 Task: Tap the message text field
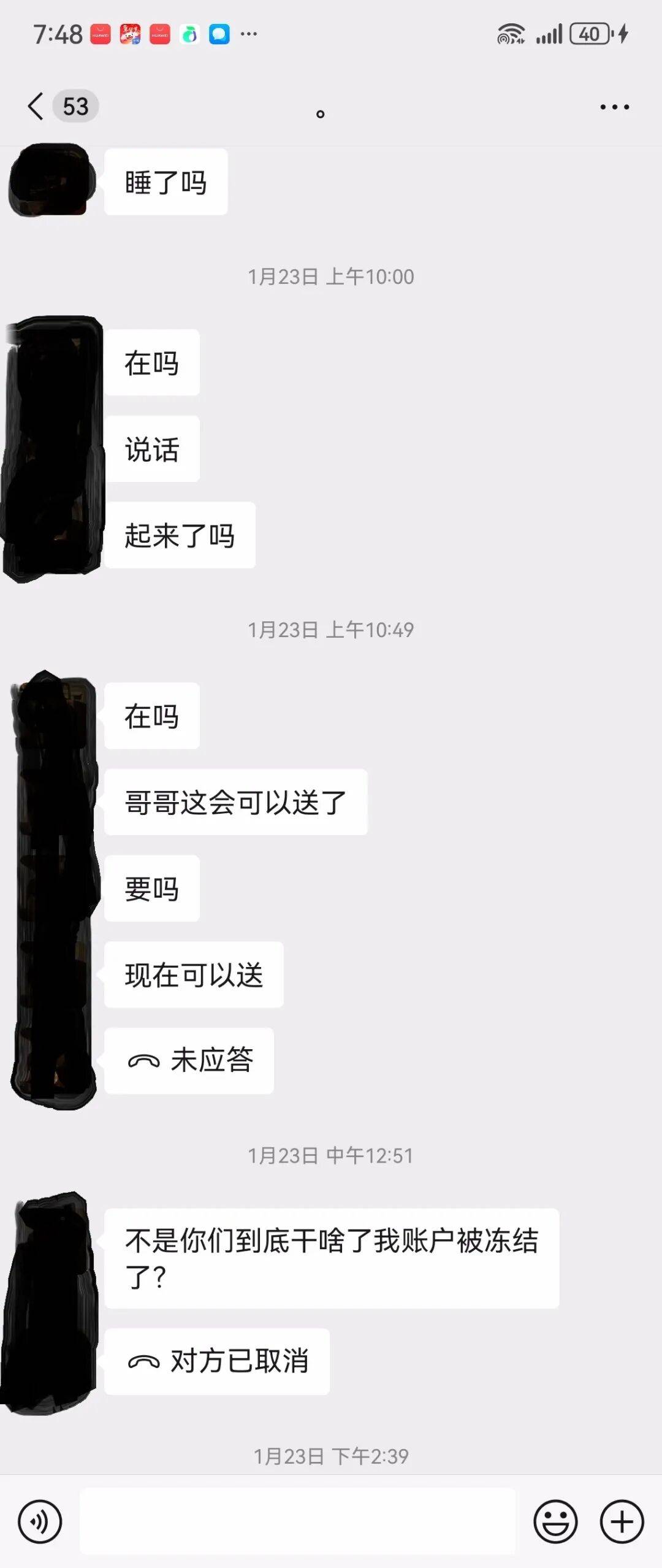[x=297, y=1521]
